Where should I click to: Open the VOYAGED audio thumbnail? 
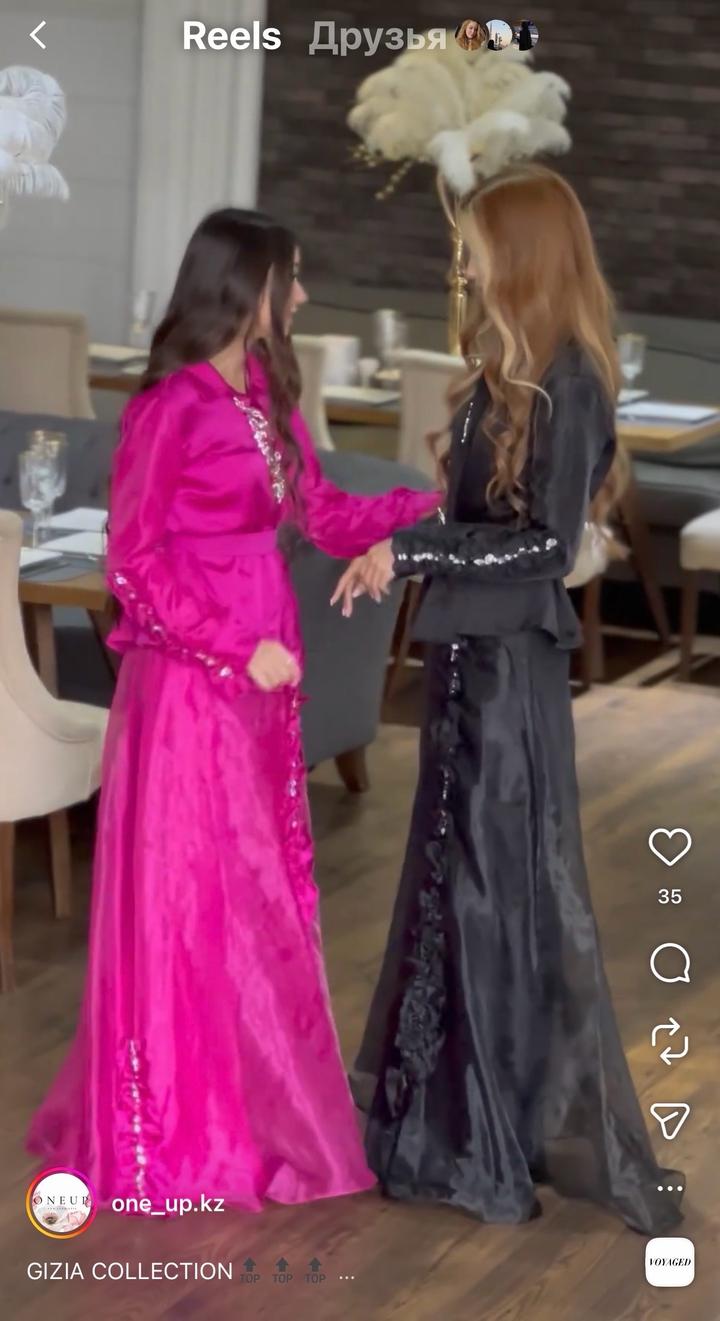[x=669, y=1261]
